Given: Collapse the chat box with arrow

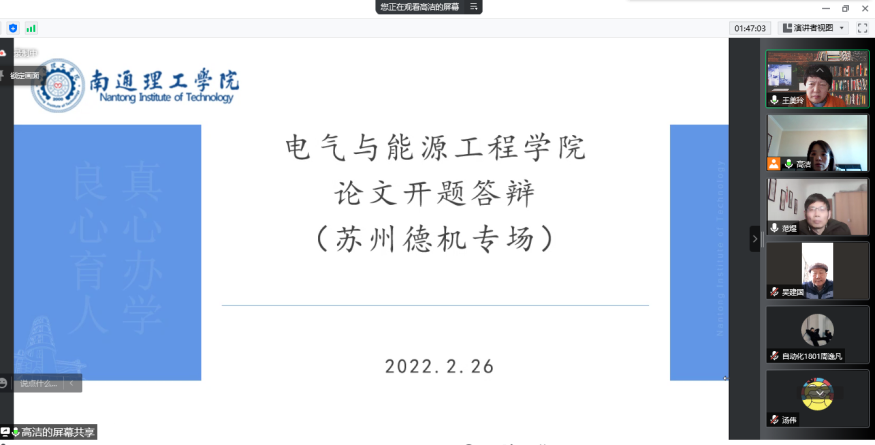Looking at the screenshot, I should coord(72,383).
